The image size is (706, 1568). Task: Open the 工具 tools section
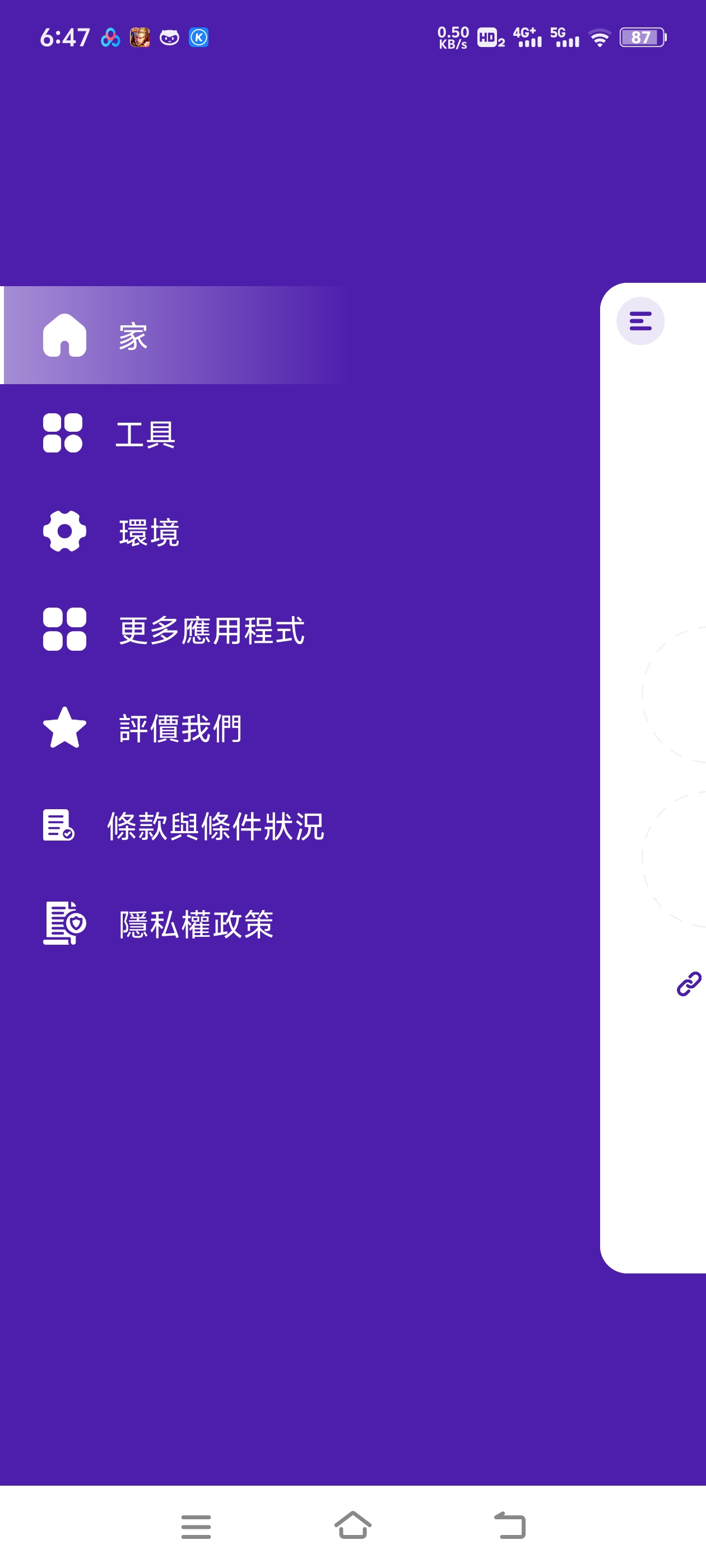[145, 434]
